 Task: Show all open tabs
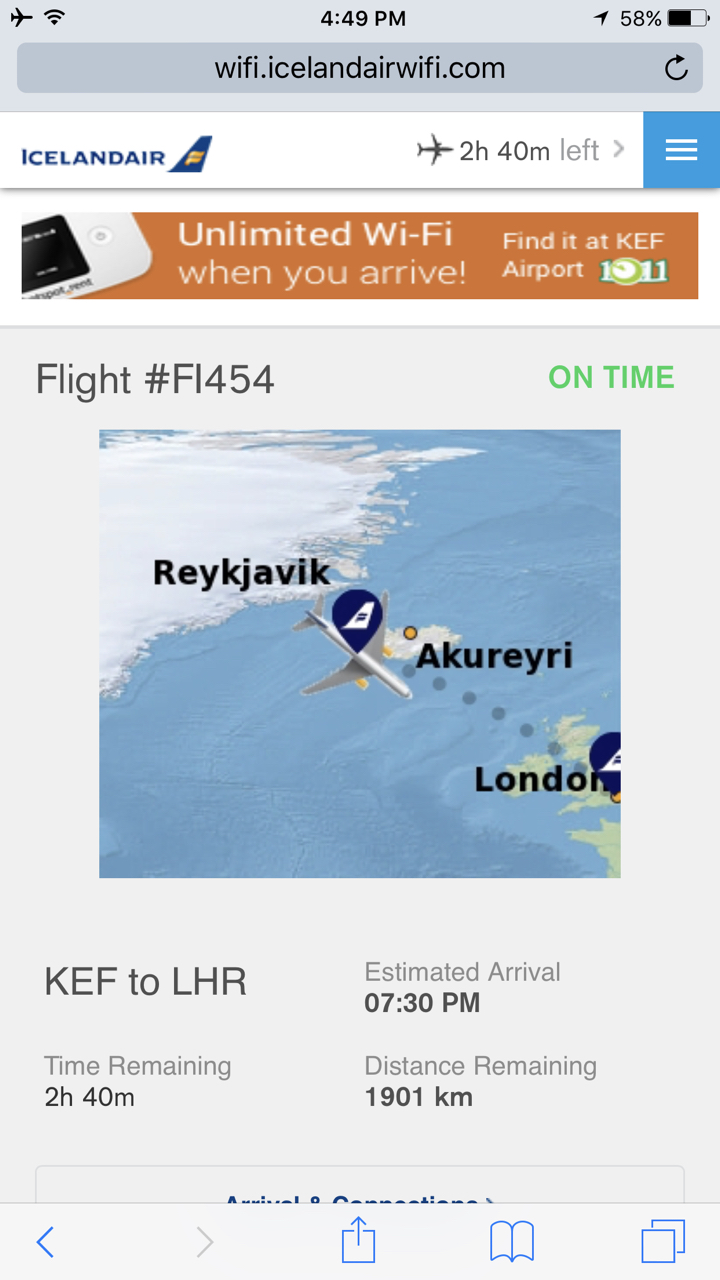[x=663, y=1241]
